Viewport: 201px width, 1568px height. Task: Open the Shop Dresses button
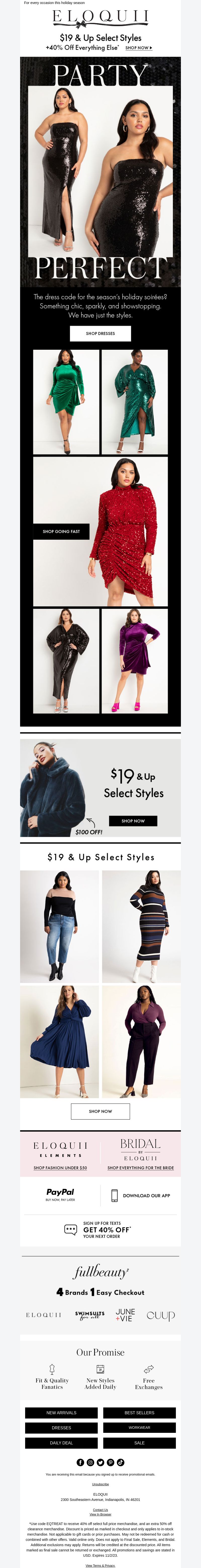(x=100, y=334)
